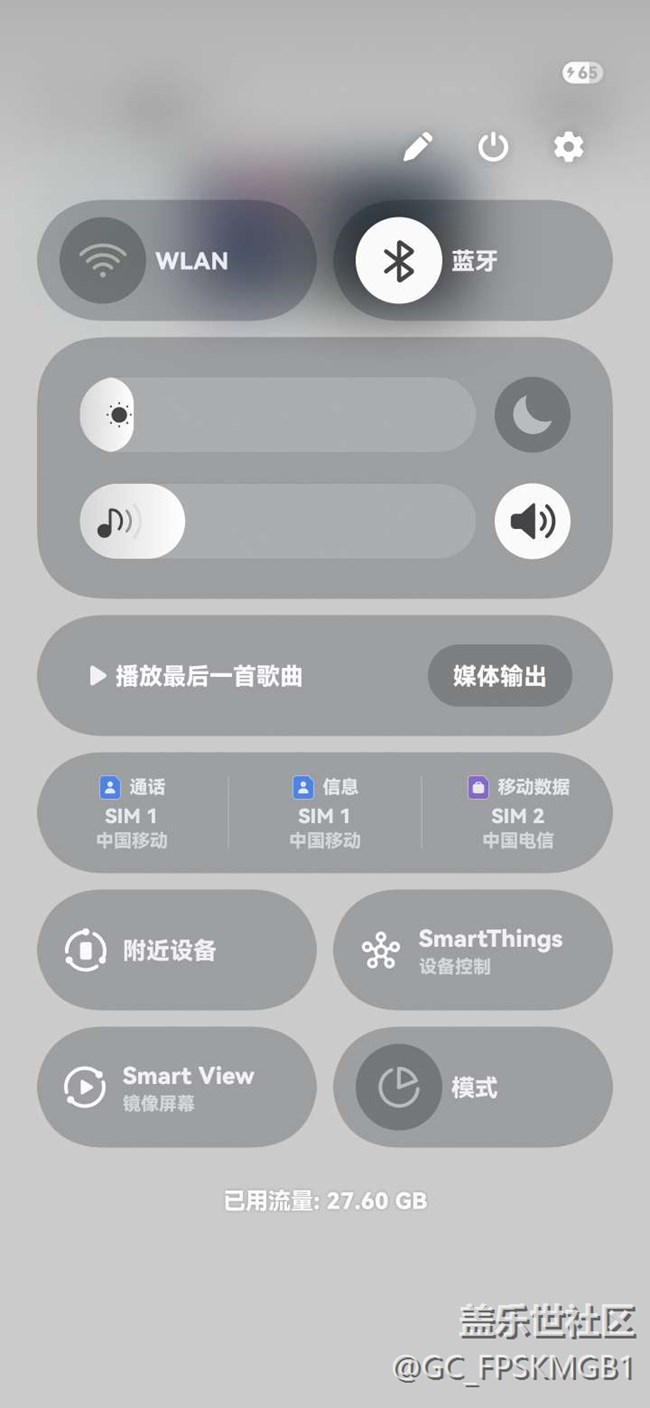Open the 模式 modes tile

coord(472,1087)
